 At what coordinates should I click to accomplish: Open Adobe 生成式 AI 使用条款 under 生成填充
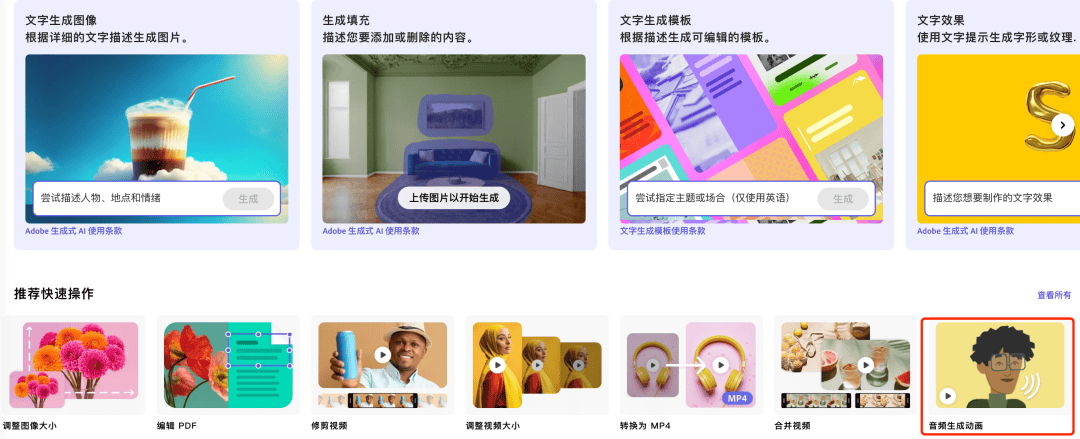371,231
